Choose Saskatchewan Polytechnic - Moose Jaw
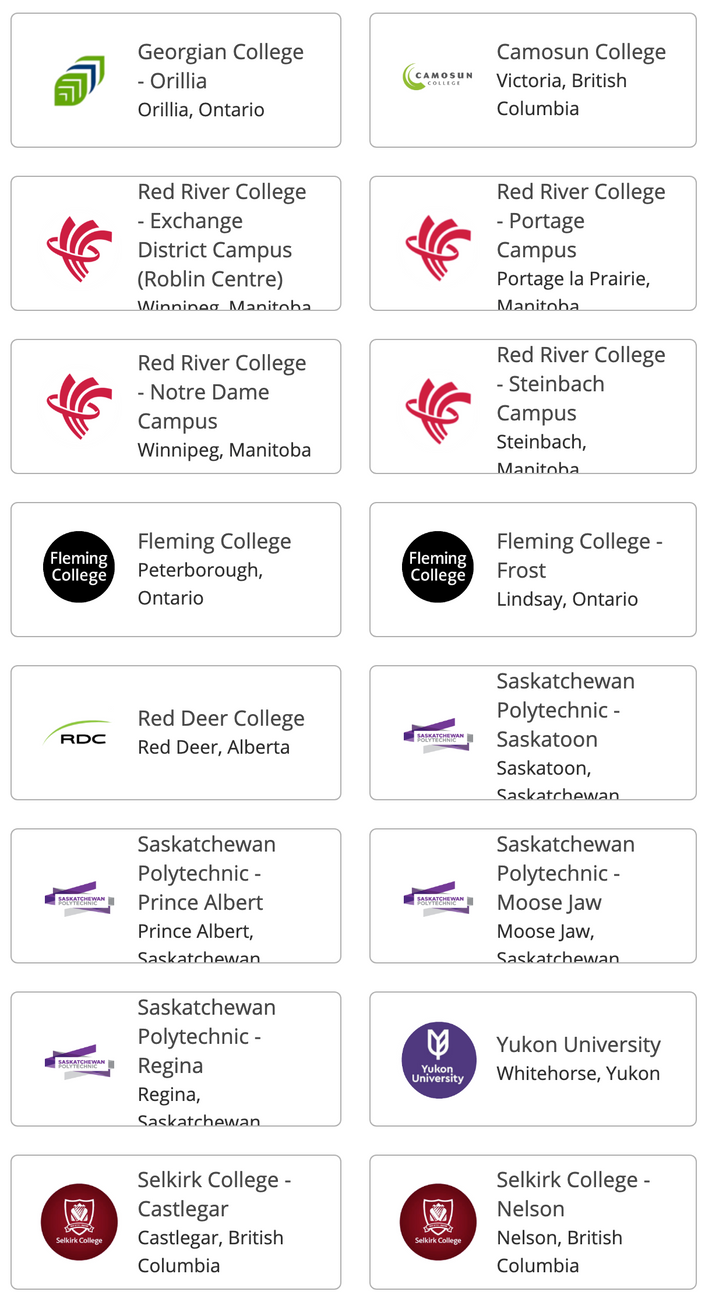Viewport: 705px width, 1300px height. [533, 895]
